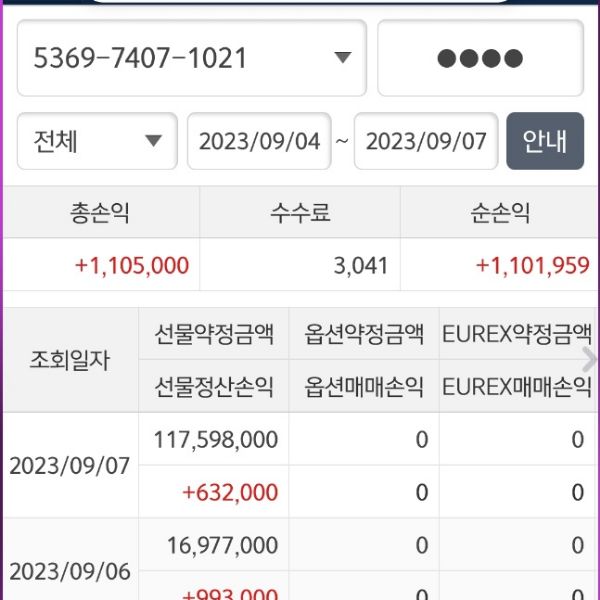Tap the masked password field
This screenshot has width=600, height=600.
click(x=480, y=58)
